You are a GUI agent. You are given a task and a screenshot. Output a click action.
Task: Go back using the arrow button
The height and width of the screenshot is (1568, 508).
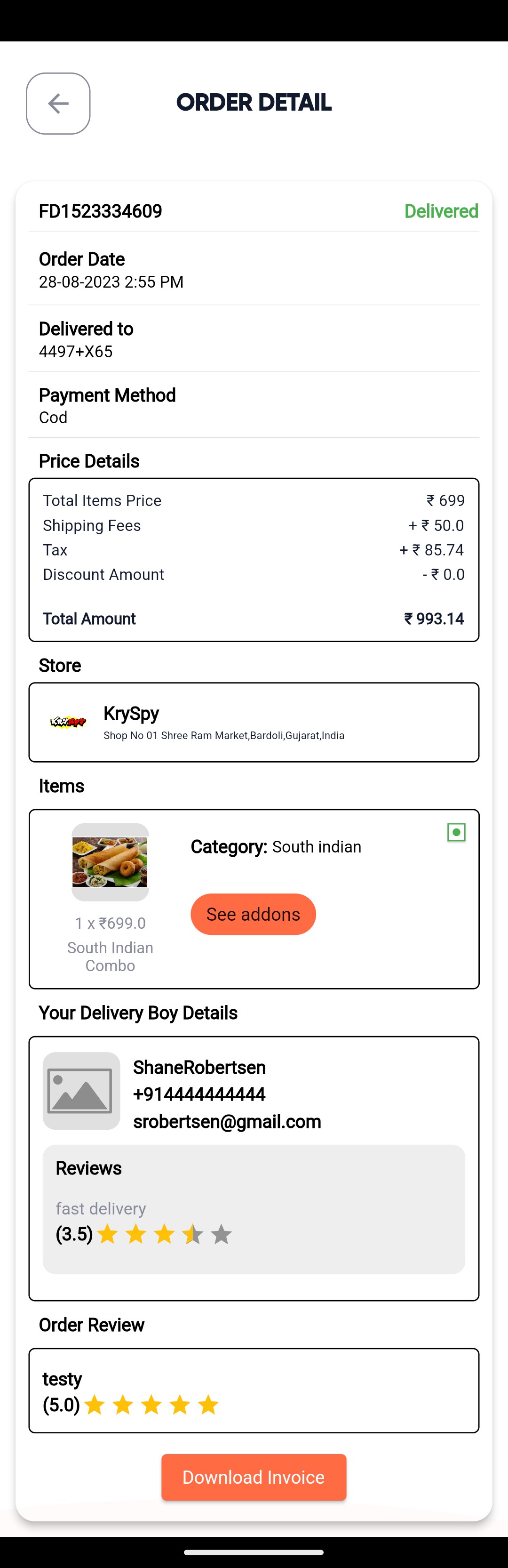pos(58,104)
